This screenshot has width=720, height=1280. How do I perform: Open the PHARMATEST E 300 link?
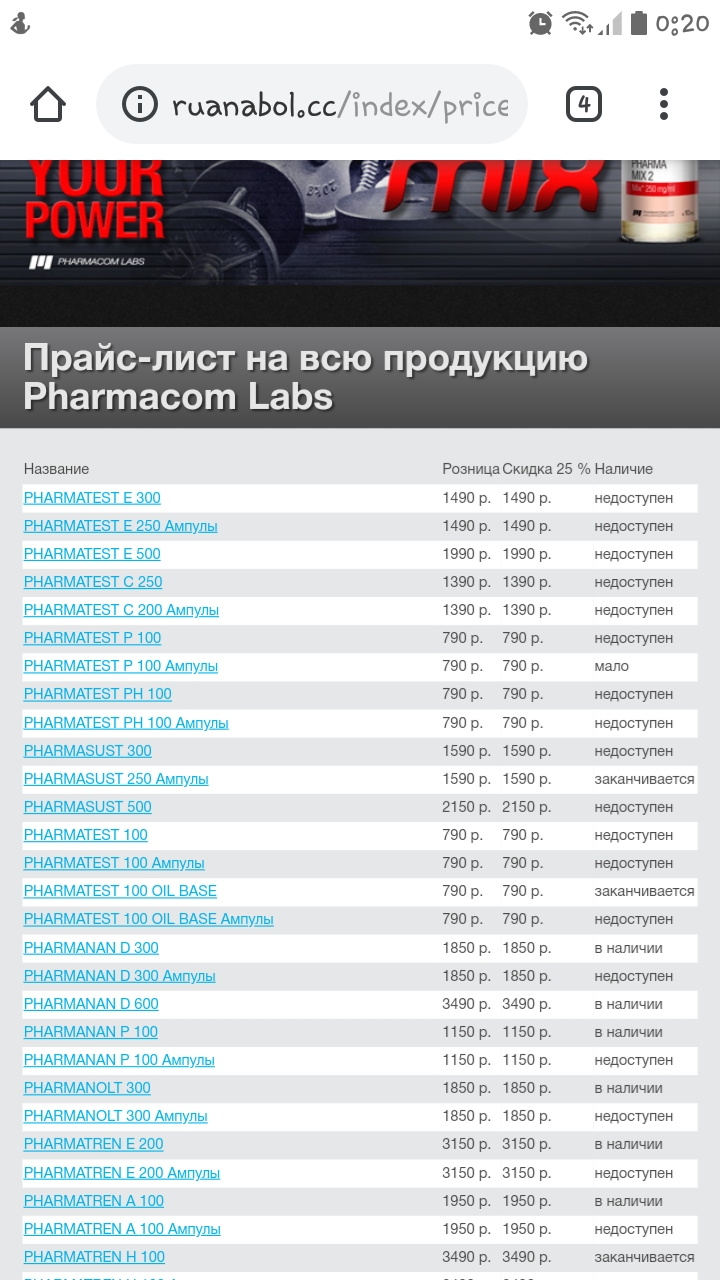[x=92, y=498]
